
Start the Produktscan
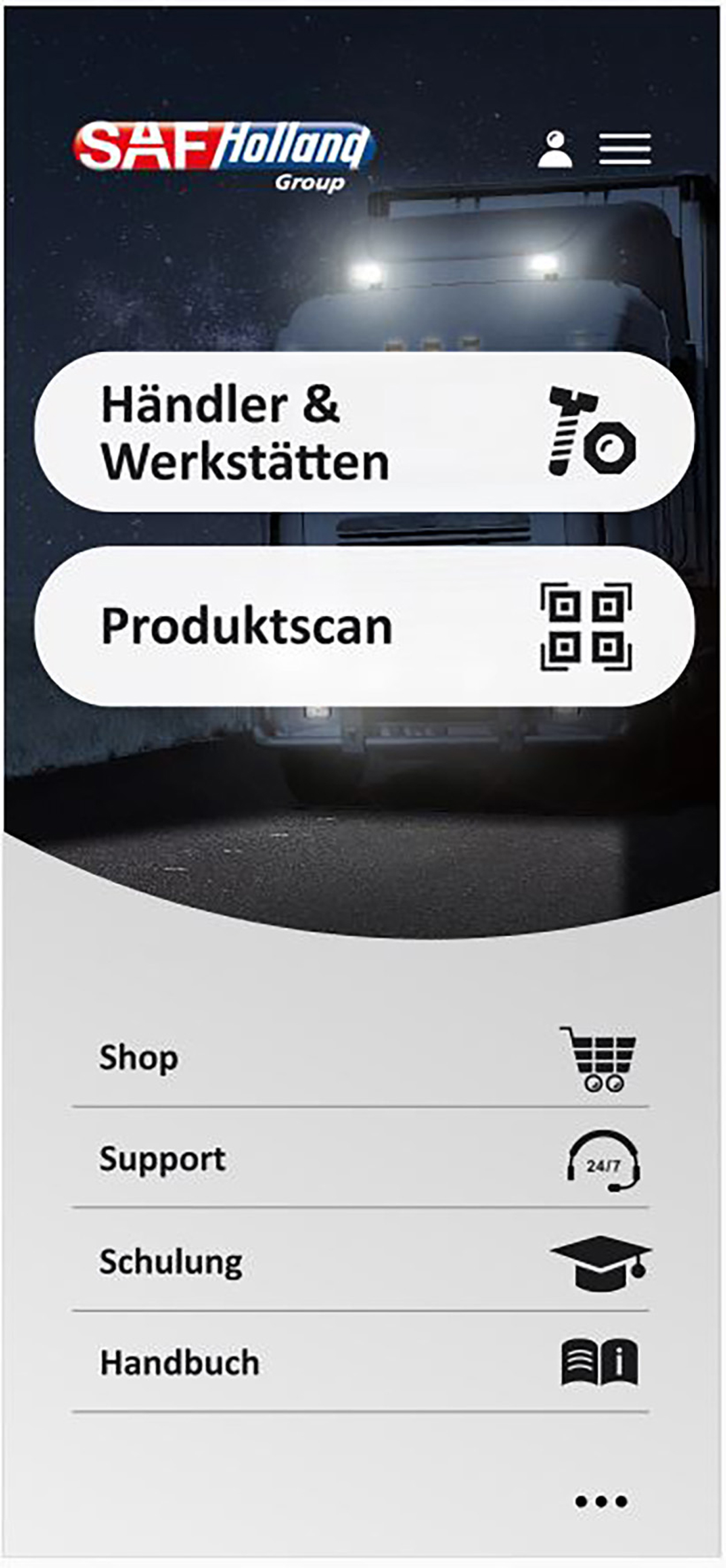[x=364, y=627]
